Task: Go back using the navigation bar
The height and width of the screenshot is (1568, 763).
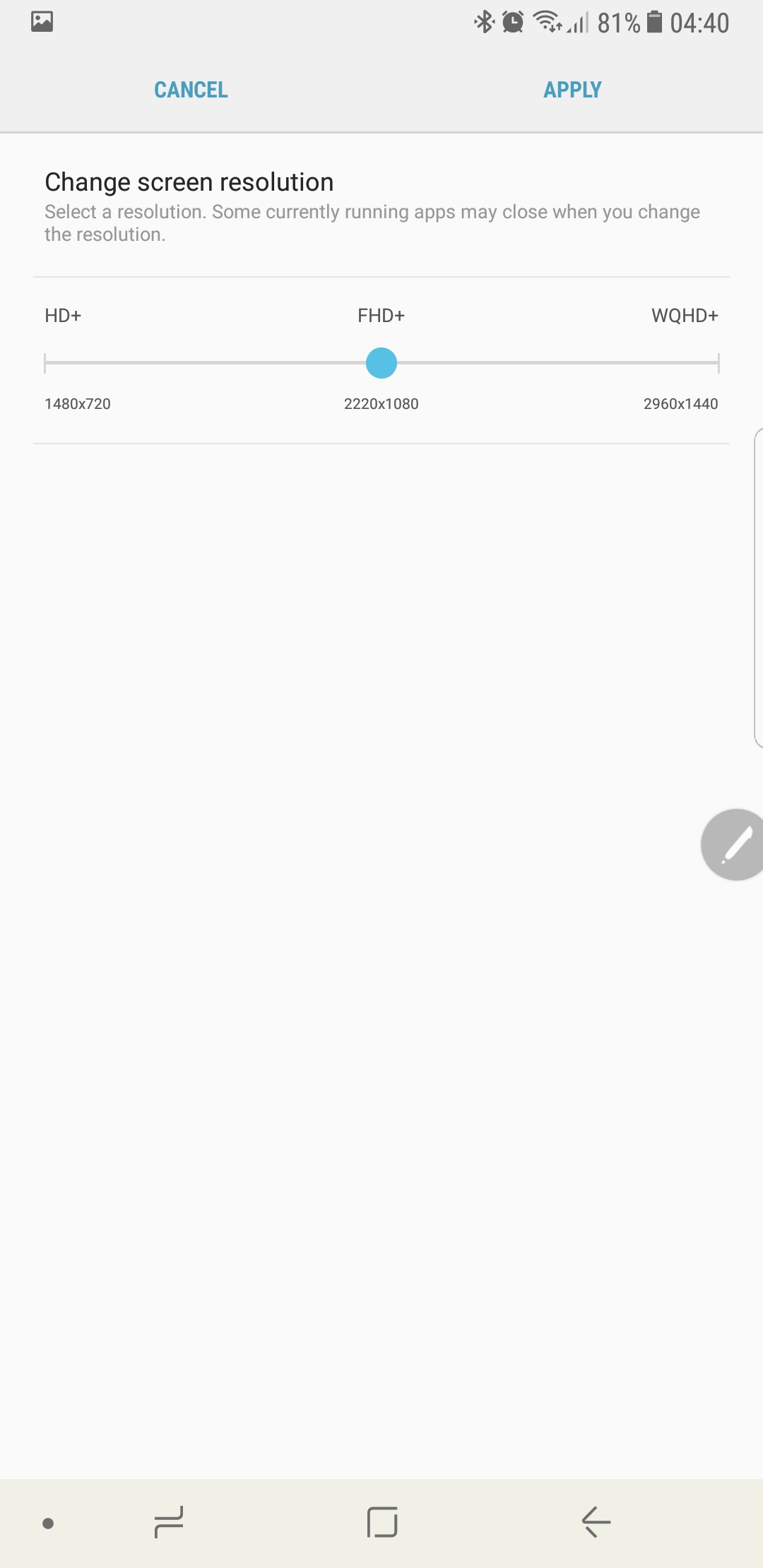Action: tap(596, 1521)
